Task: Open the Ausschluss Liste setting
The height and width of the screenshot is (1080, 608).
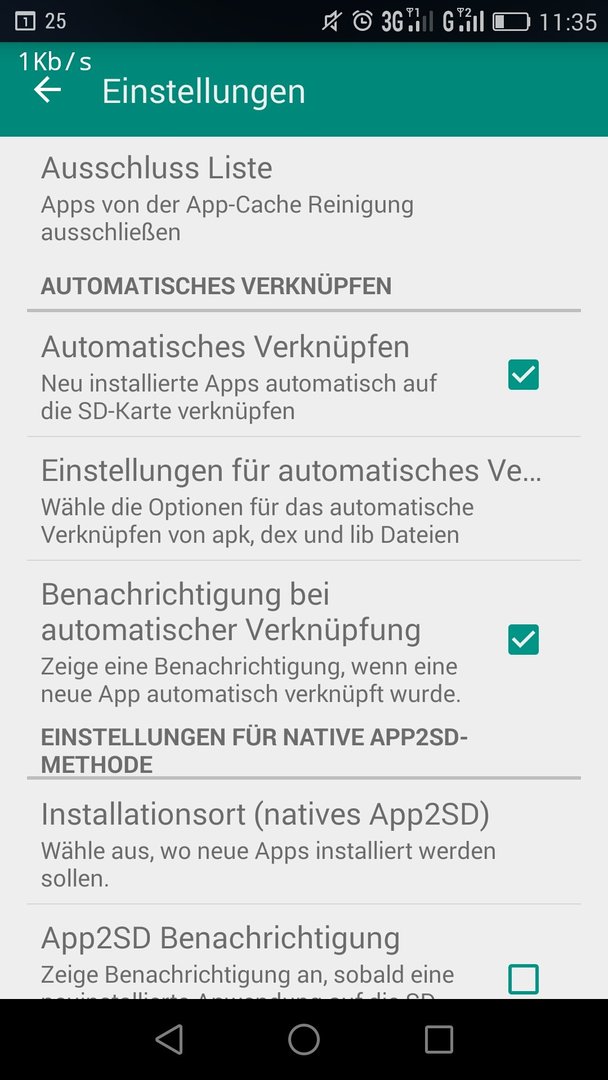Action: tap(304, 198)
